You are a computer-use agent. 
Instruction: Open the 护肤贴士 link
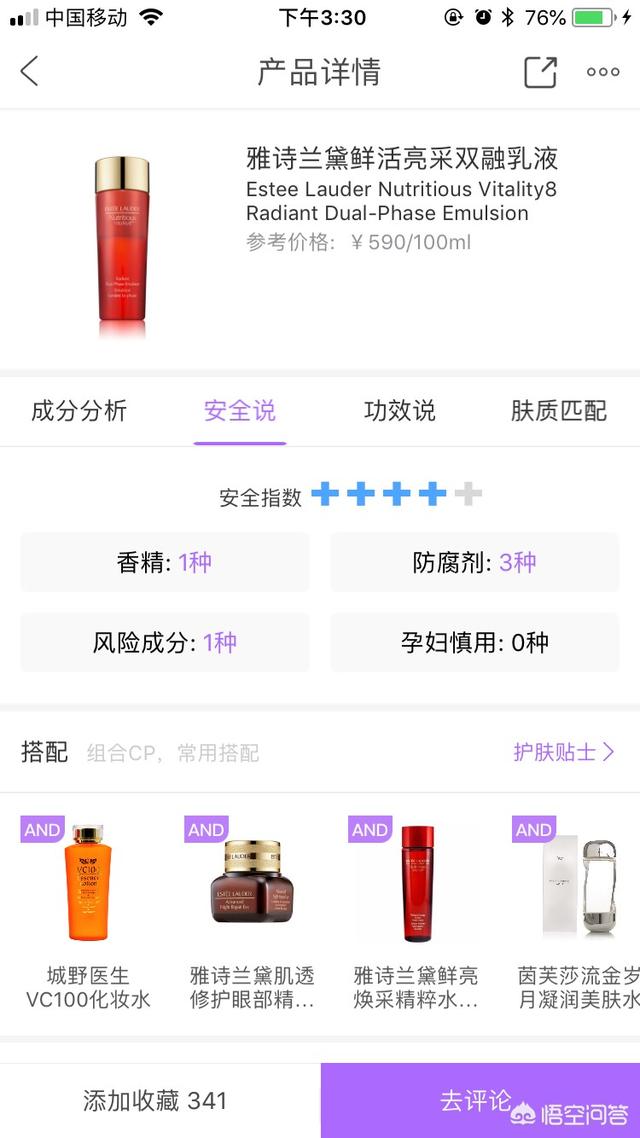(563, 752)
